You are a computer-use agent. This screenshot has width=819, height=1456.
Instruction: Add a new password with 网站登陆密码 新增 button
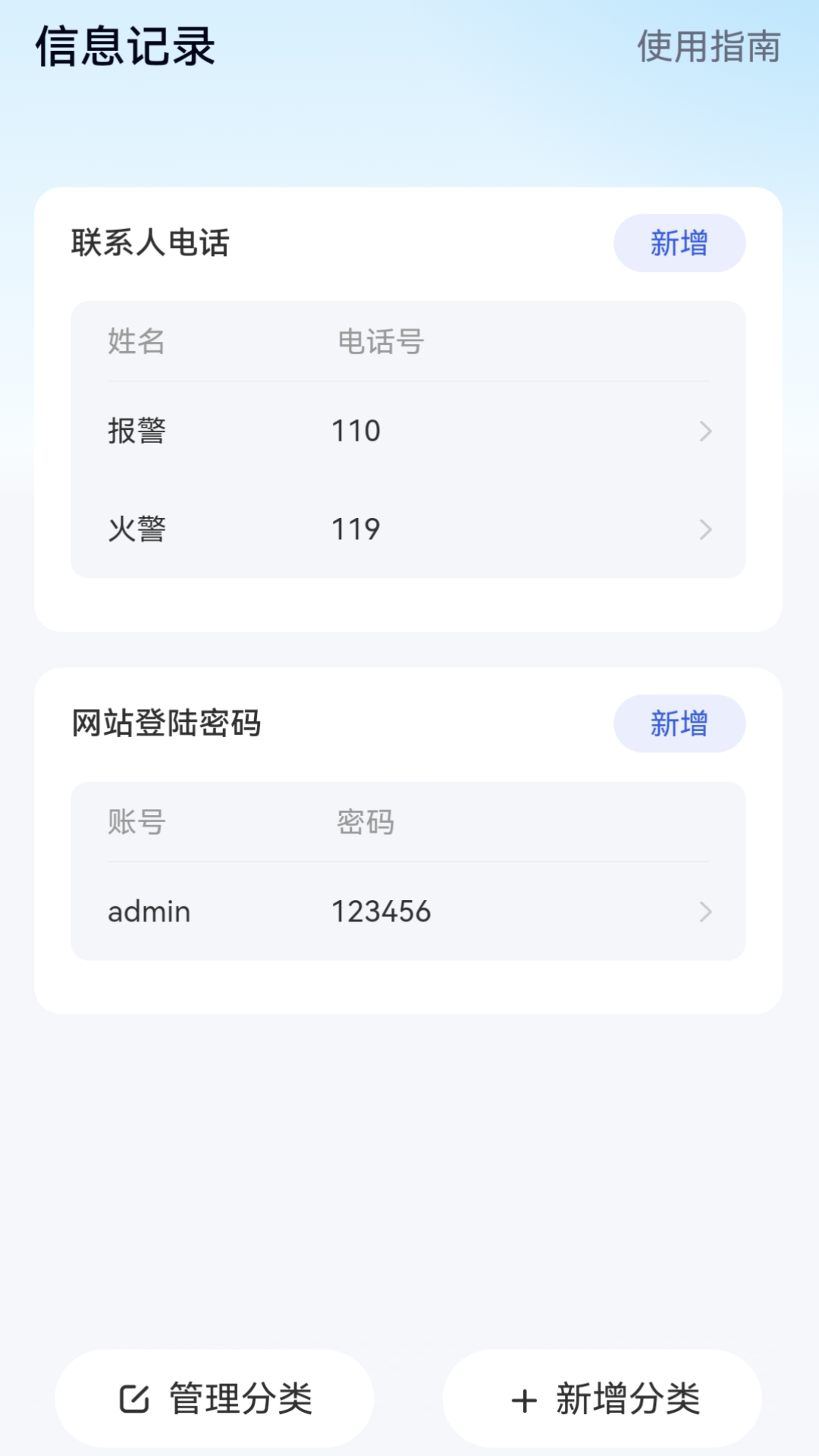679,723
